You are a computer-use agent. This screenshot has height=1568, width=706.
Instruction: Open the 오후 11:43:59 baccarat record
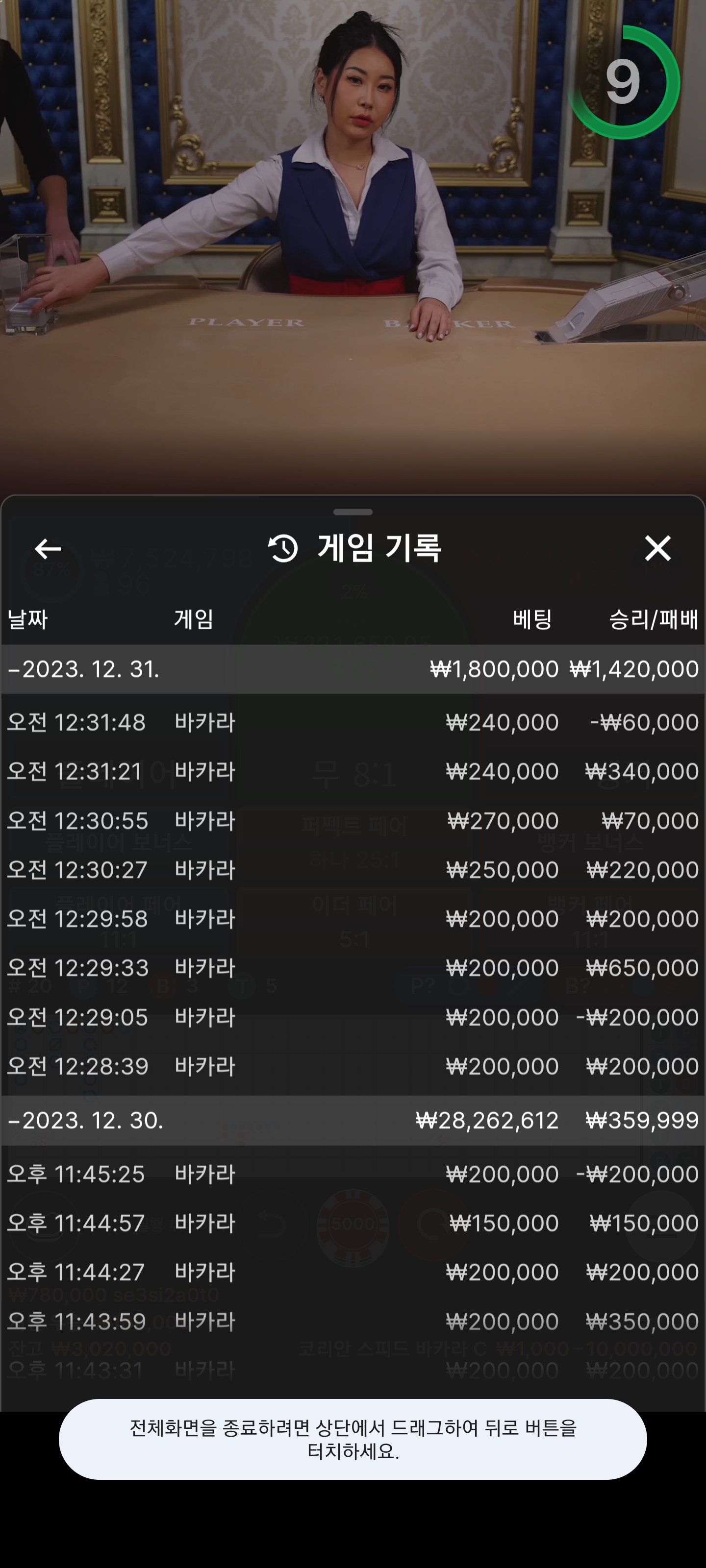(x=353, y=1322)
